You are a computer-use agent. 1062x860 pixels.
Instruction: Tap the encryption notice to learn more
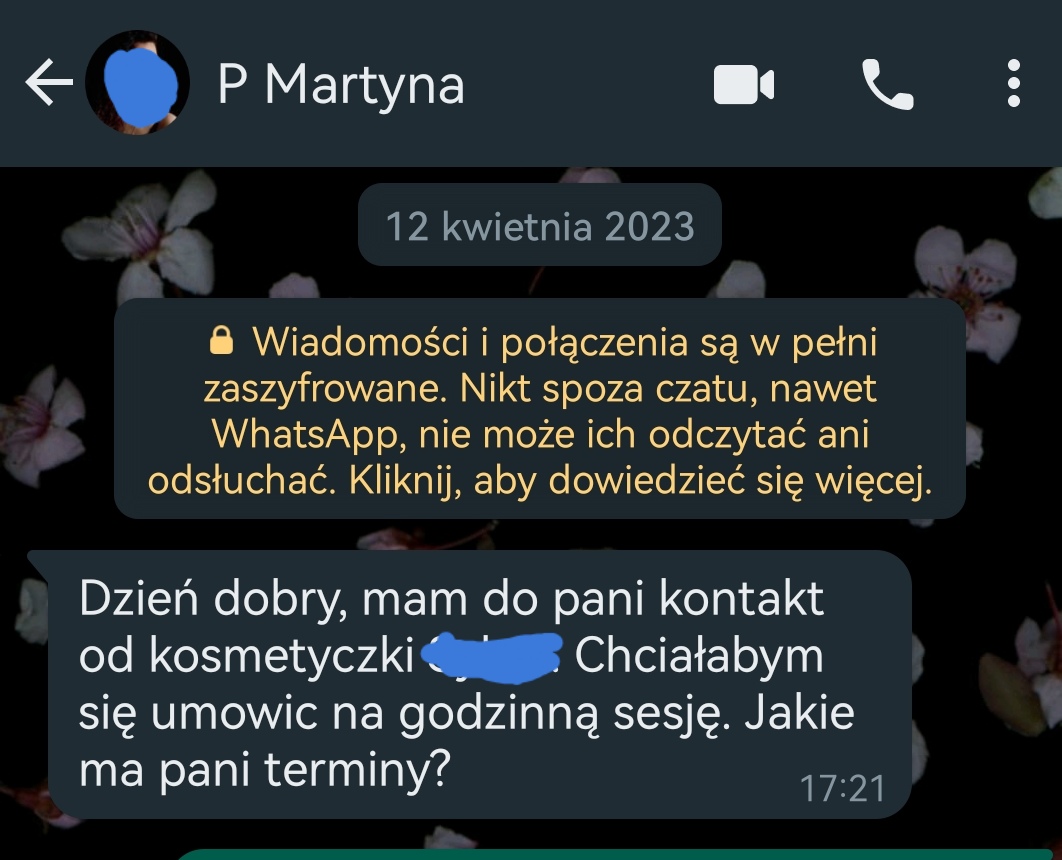click(540, 412)
